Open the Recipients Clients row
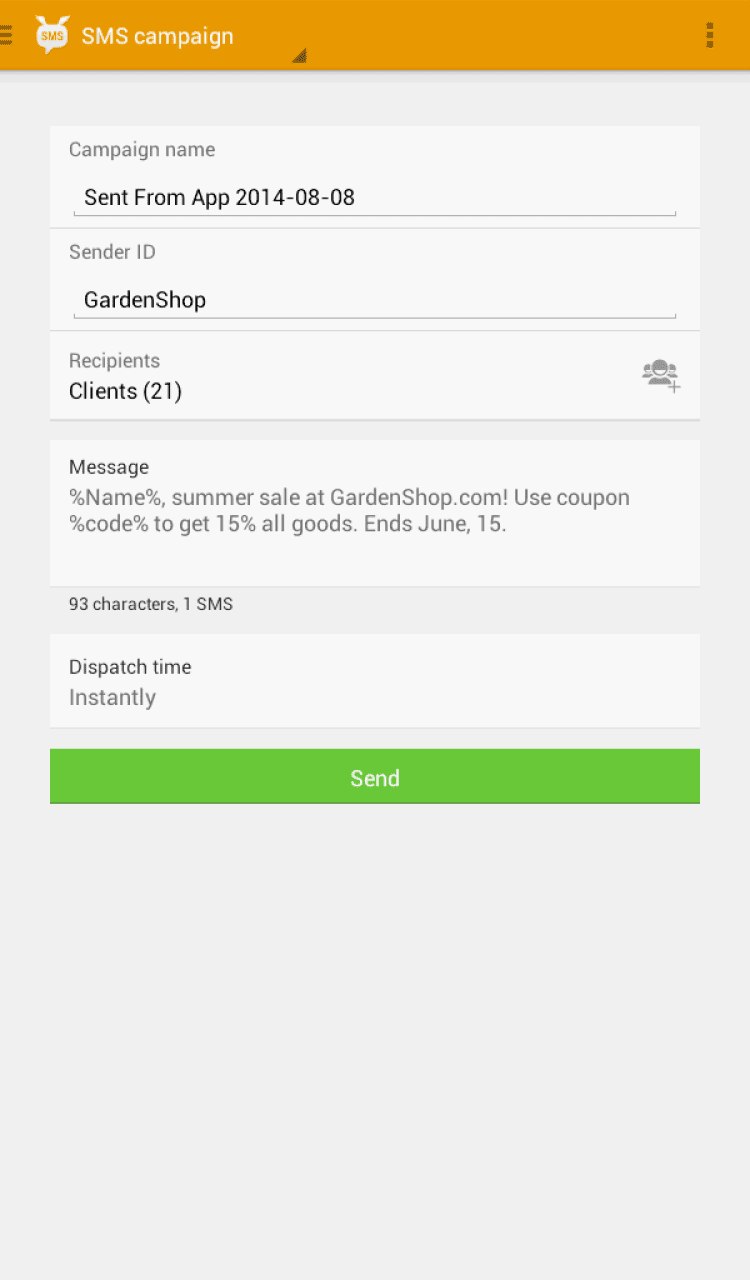Viewport: 750px width, 1280px height. 300,377
